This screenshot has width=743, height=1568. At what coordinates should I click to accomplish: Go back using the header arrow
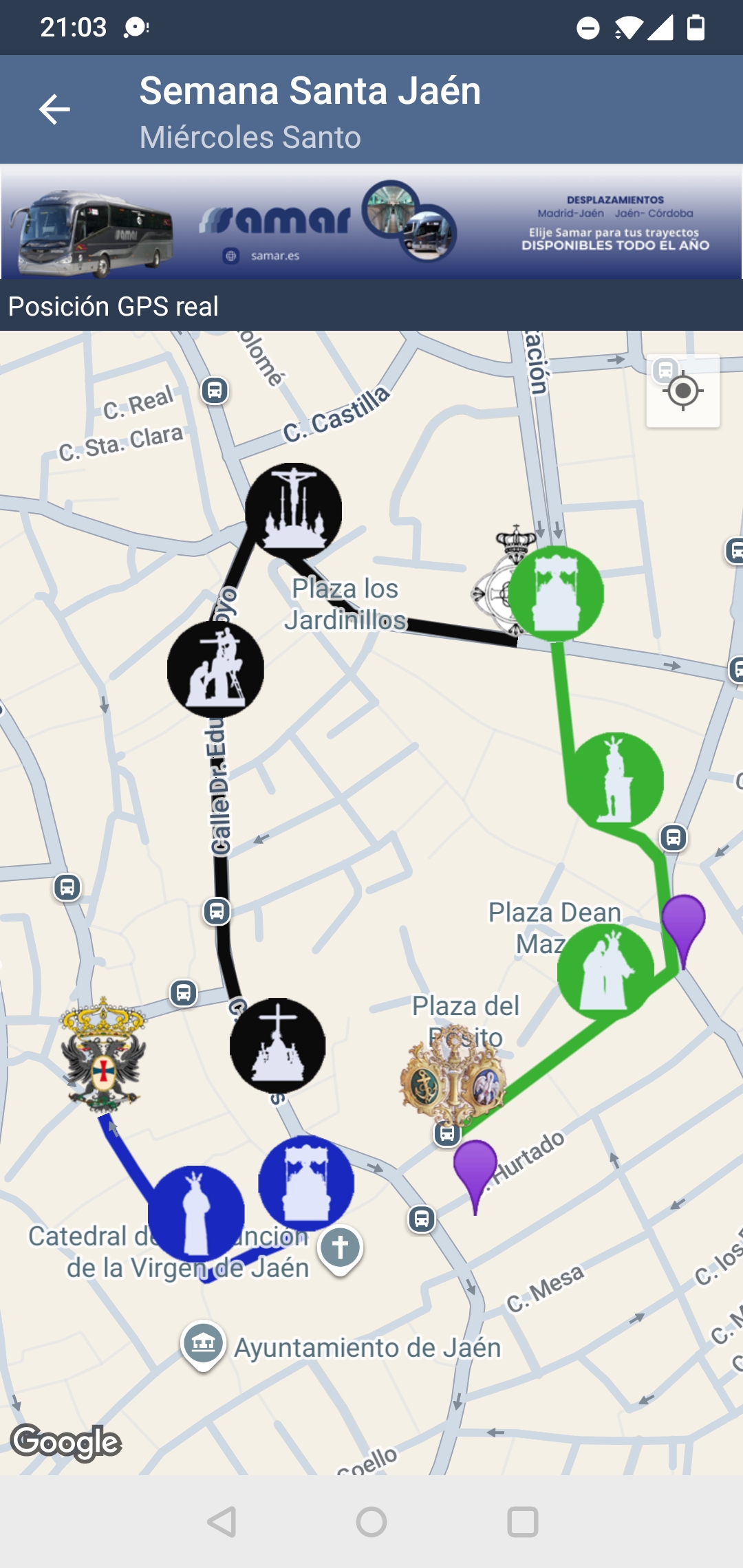click(x=55, y=109)
